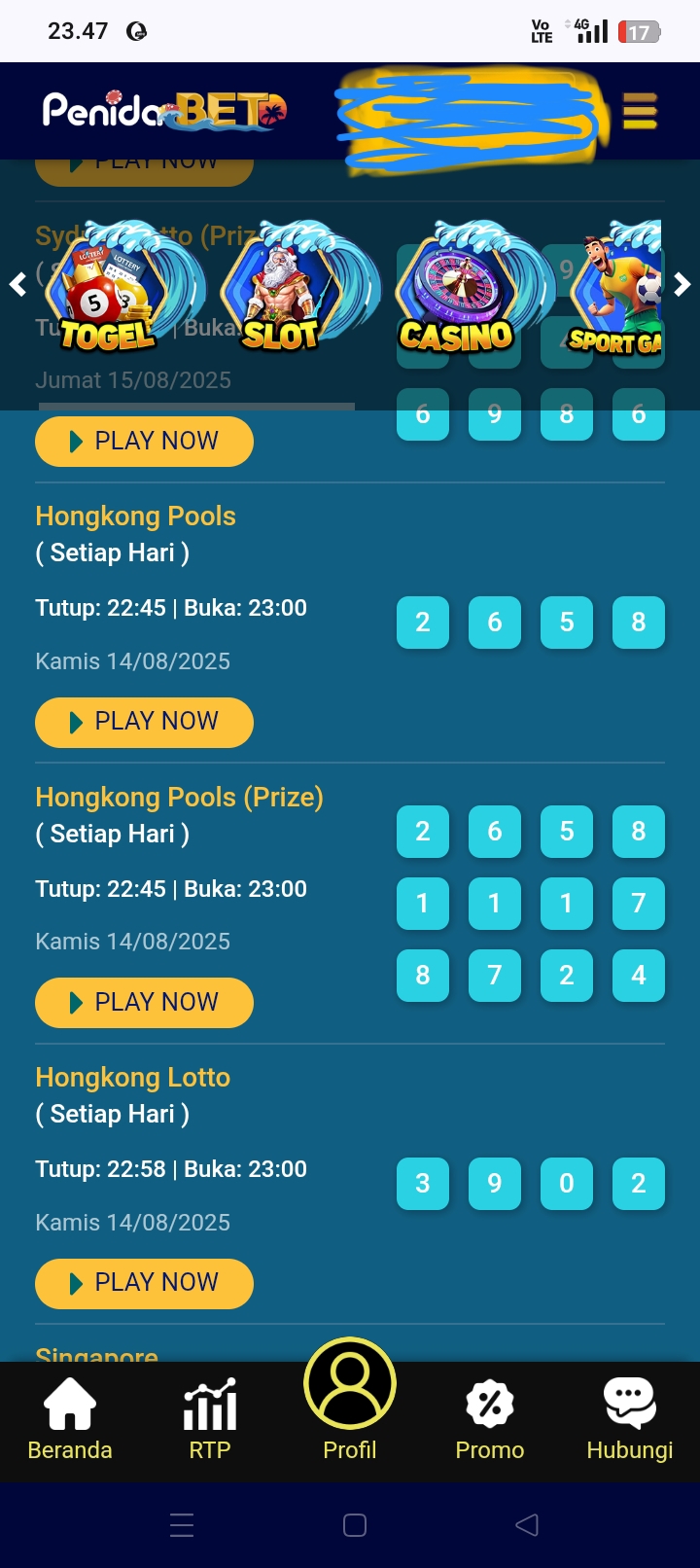This screenshot has width=700, height=1568.
Task: Show previous game categories with left arrow
Action: coord(17,284)
